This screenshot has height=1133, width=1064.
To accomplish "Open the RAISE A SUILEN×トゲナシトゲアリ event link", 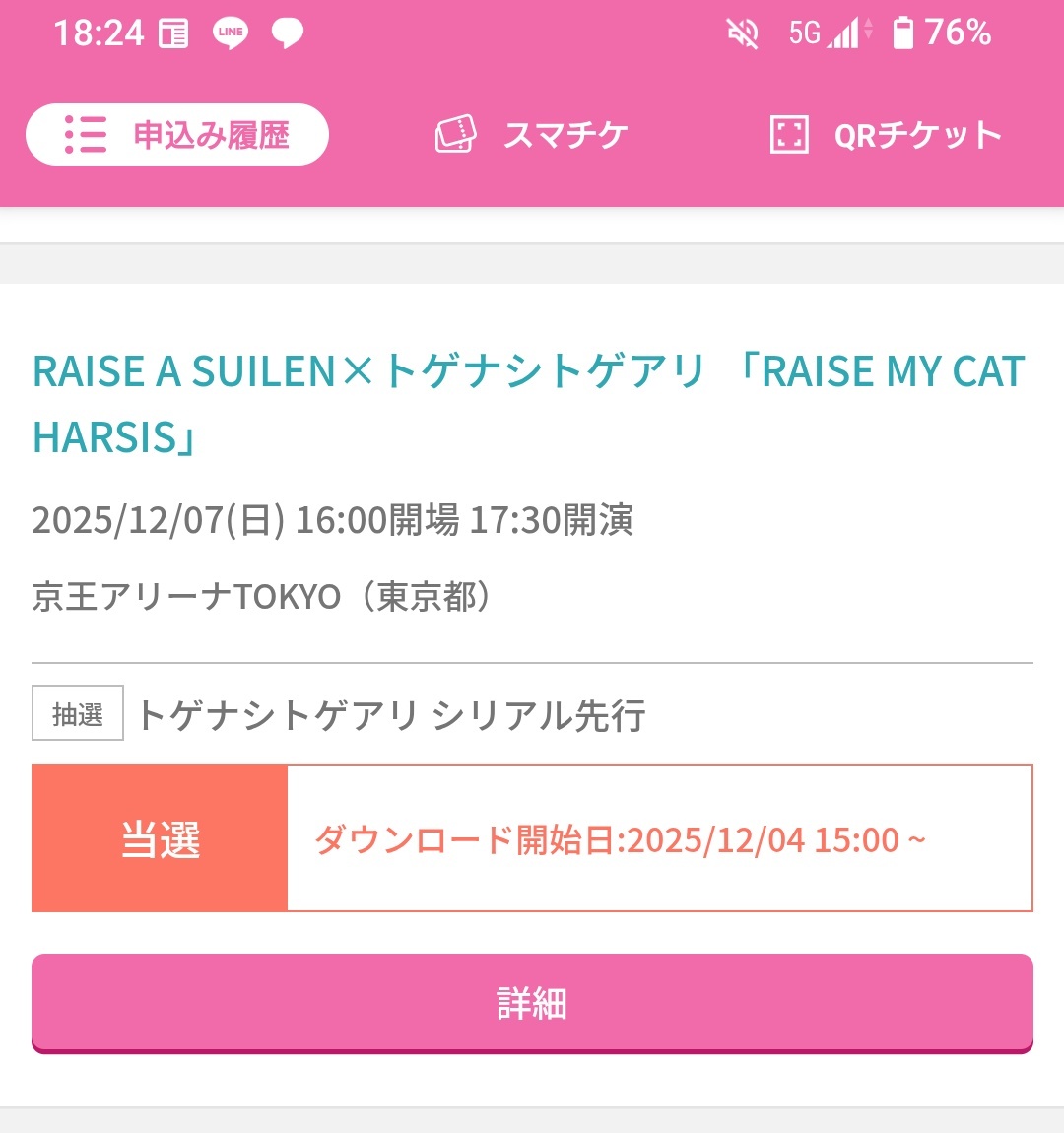I will (529, 404).
